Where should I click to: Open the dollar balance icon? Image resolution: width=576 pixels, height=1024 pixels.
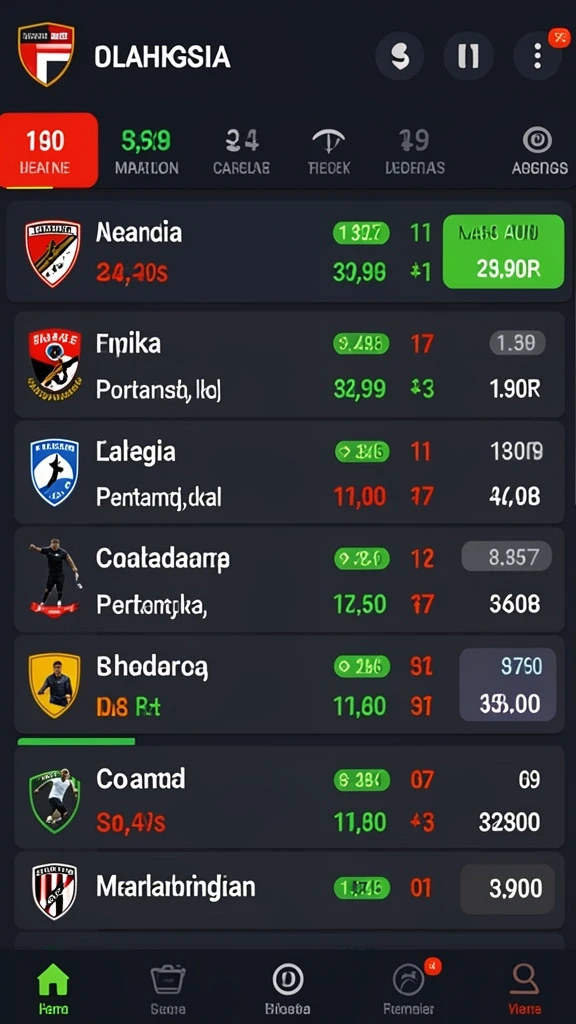click(400, 56)
